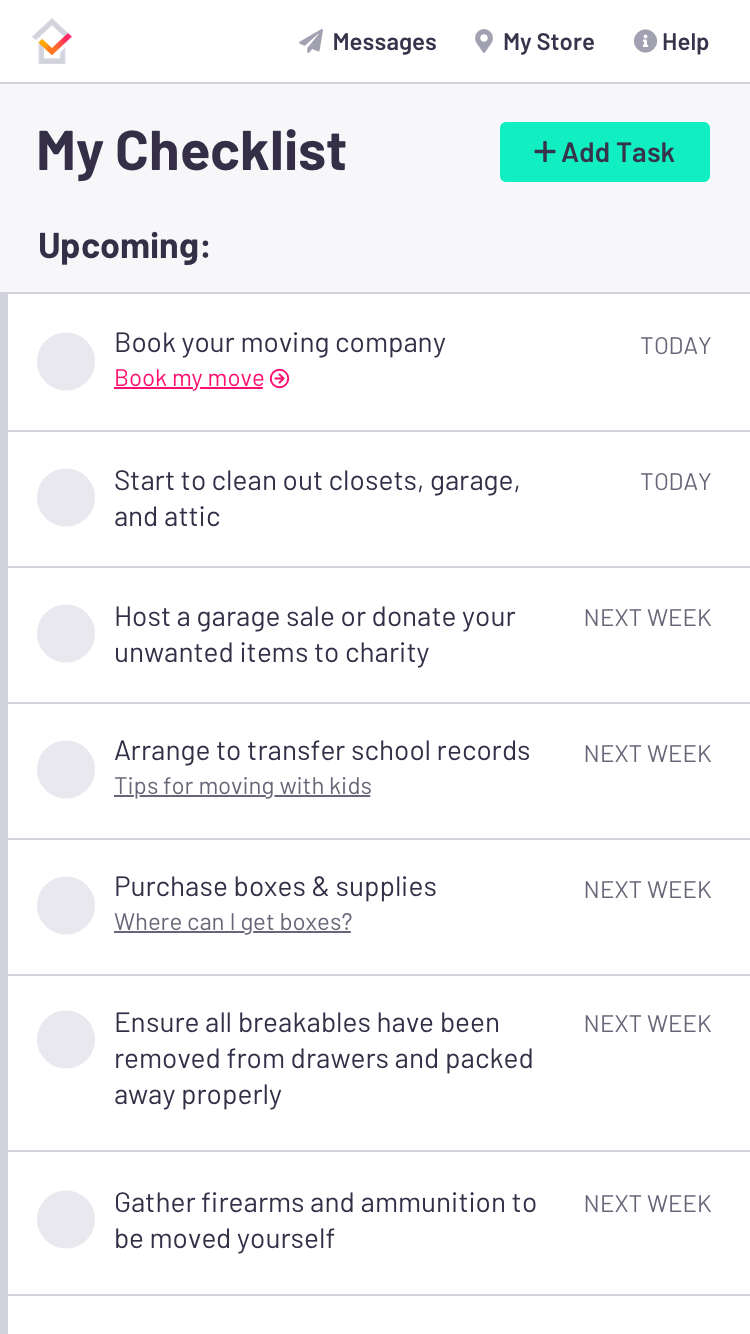This screenshot has width=750, height=1334.
Task: Check off Book your moving company
Action: [66, 361]
